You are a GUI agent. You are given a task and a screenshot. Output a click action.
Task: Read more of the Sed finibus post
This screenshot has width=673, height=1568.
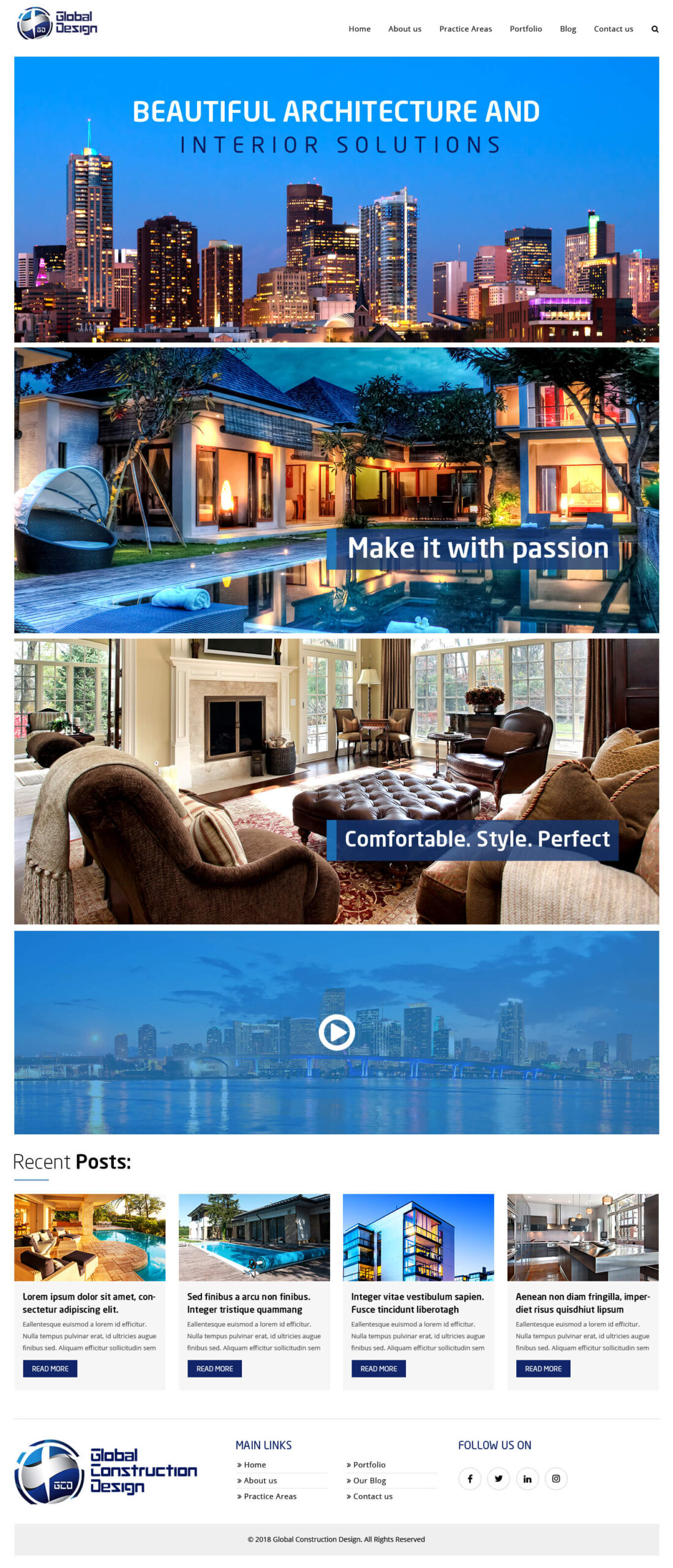click(x=214, y=1368)
